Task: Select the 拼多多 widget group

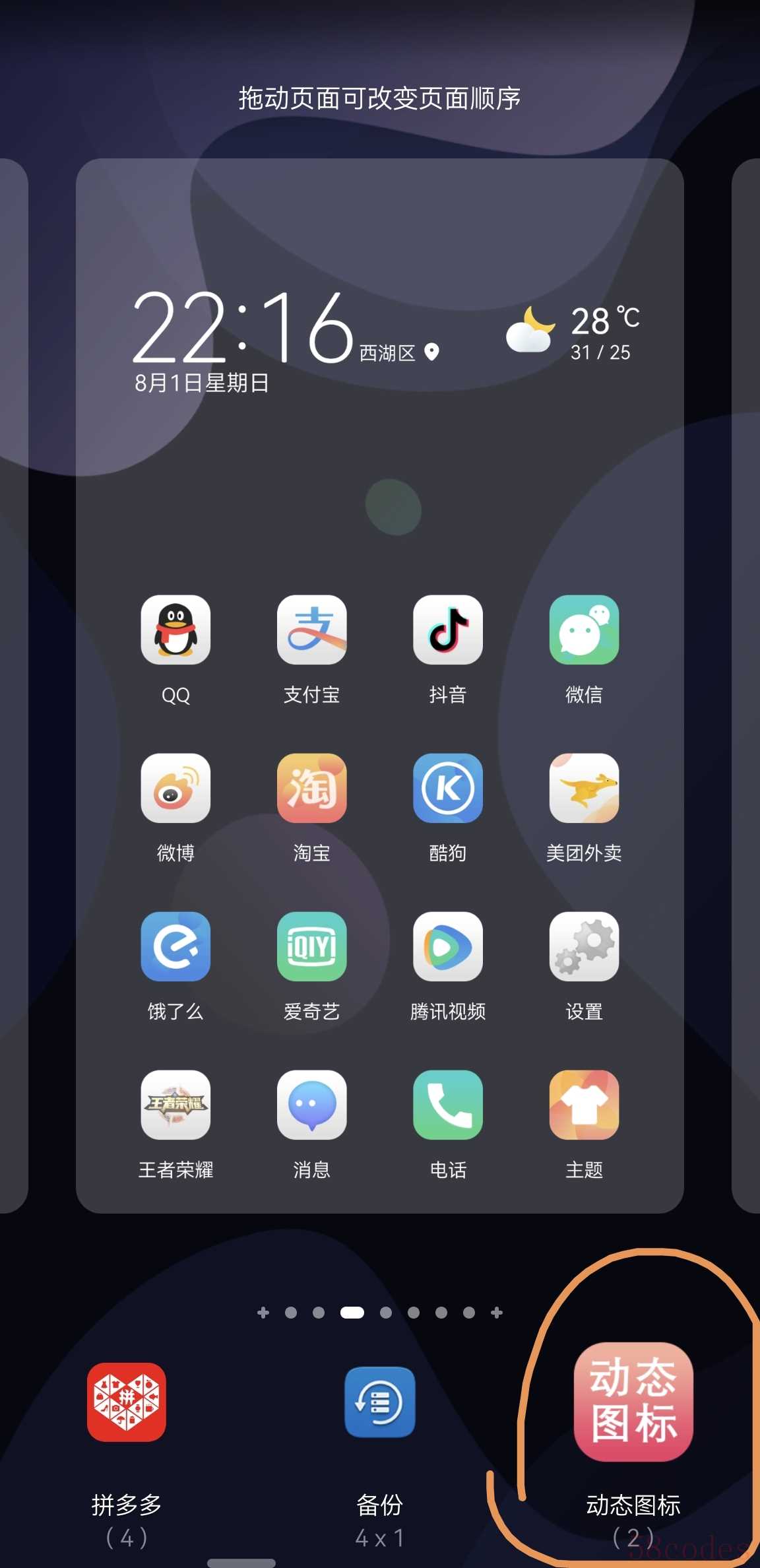Action: click(127, 1402)
